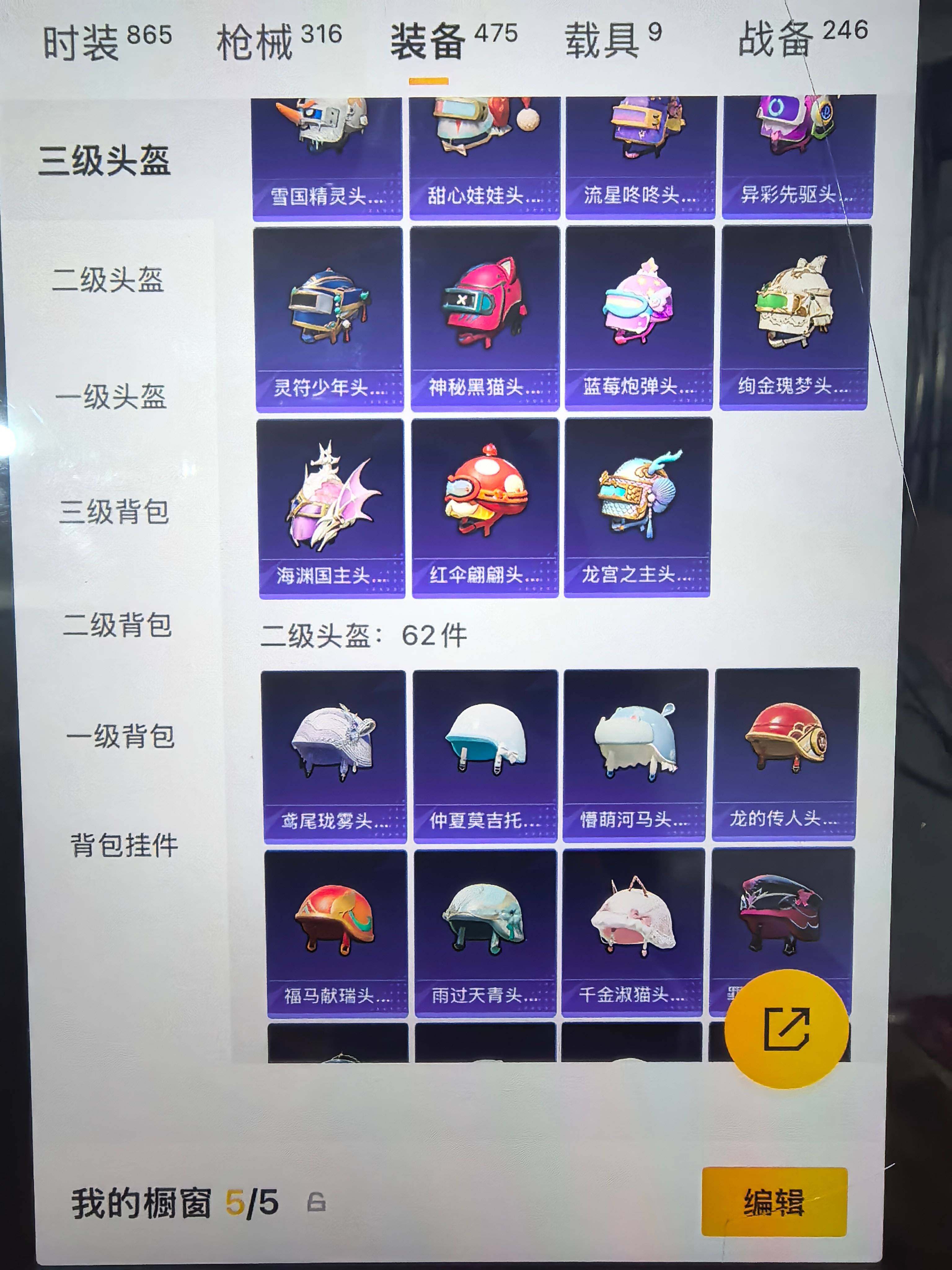Select 二级头盔 in the side menu
The image size is (952, 1270).
click(x=108, y=280)
